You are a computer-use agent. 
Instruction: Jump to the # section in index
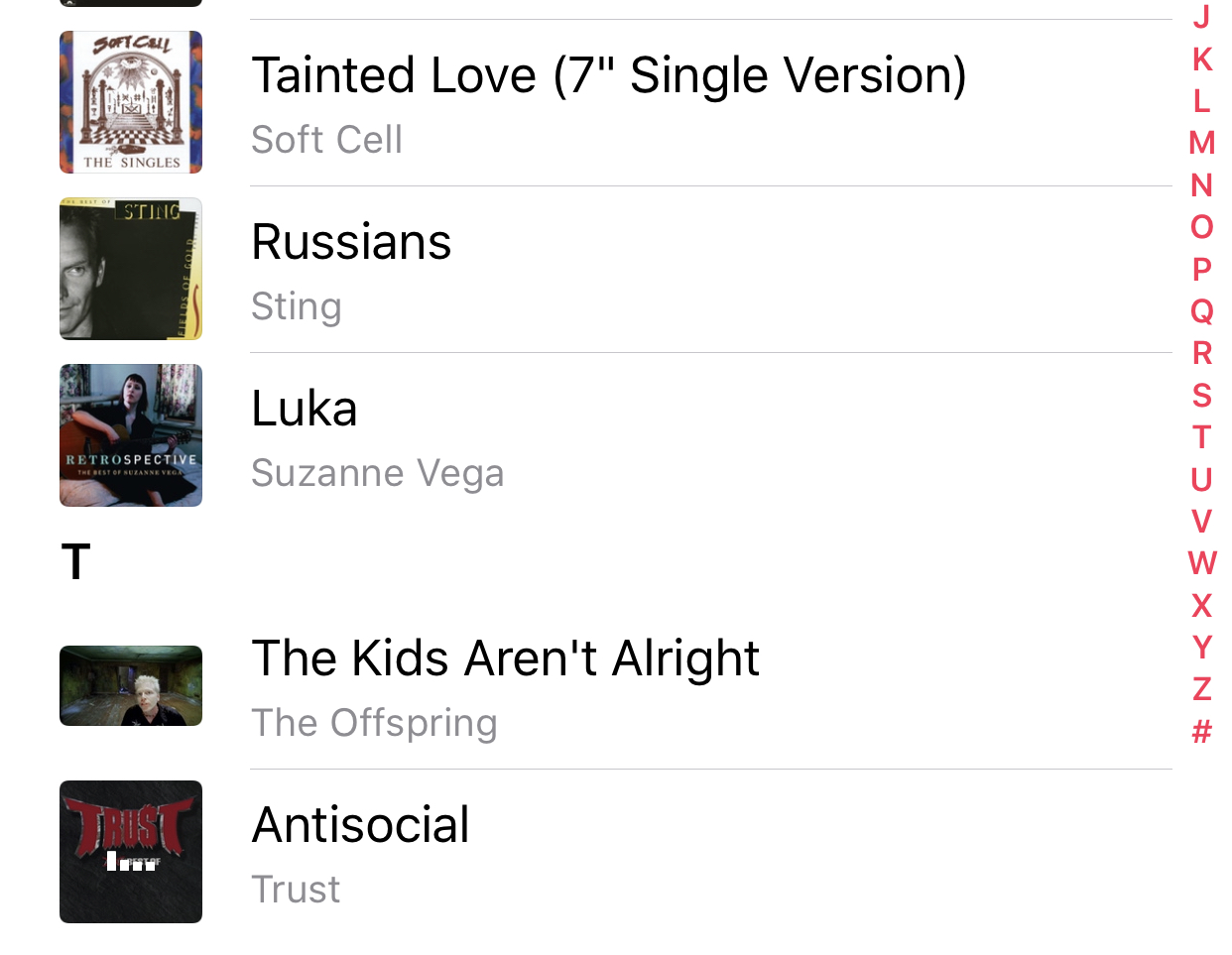tap(1201, 732)
